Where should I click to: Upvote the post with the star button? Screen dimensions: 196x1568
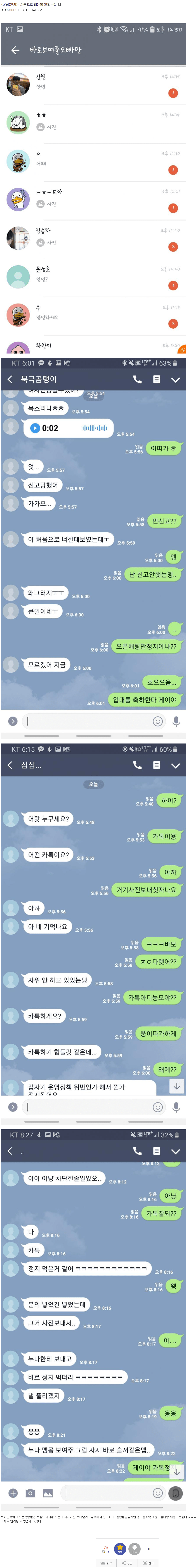120,1549
